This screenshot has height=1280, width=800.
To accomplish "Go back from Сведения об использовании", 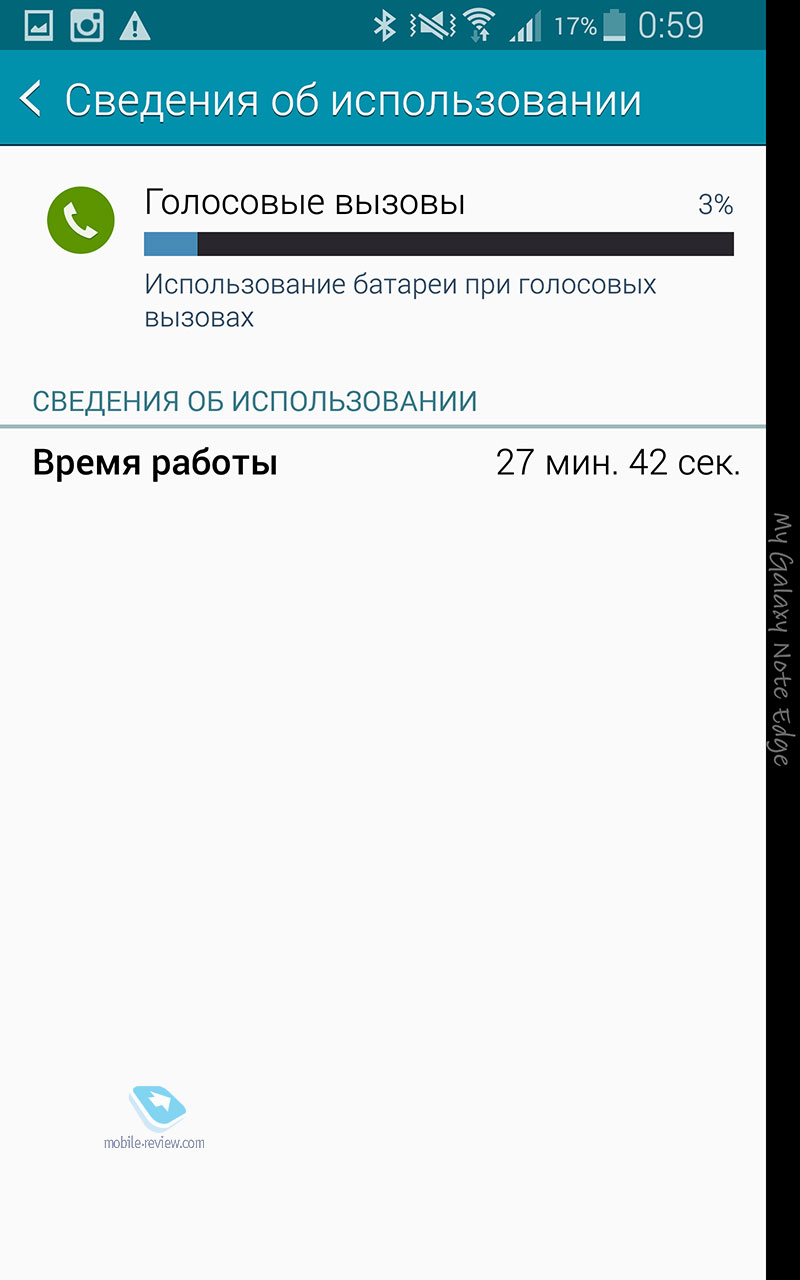I will 32,100.
